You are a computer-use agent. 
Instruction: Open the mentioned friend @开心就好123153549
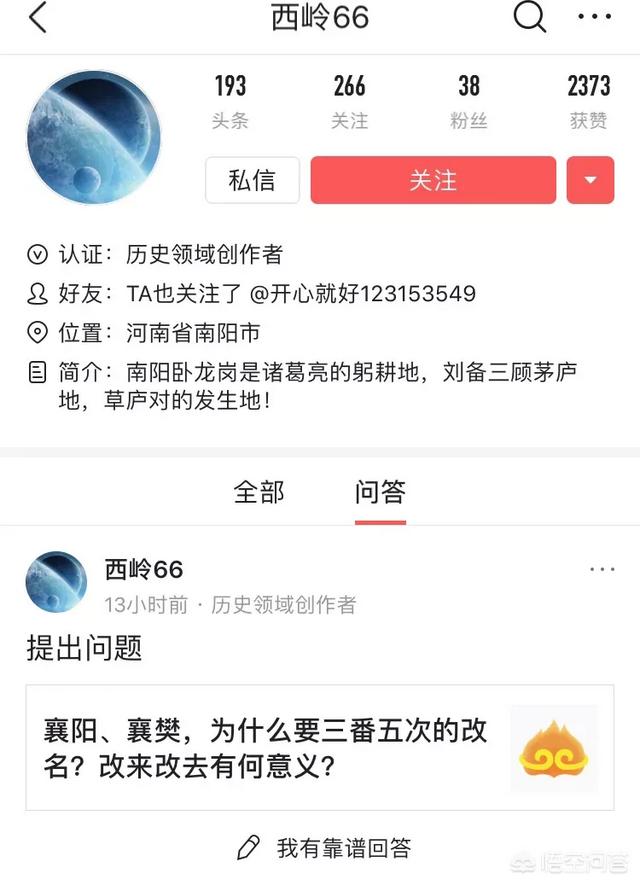coord(362,293)
